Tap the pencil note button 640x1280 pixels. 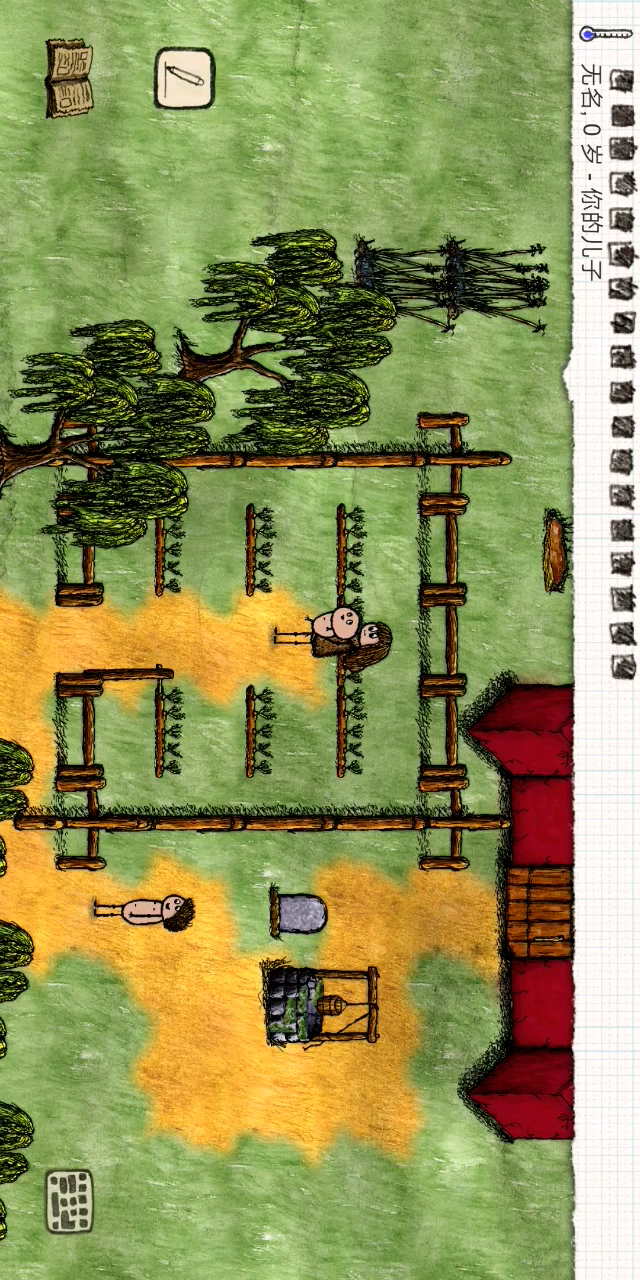click(184, 78)
